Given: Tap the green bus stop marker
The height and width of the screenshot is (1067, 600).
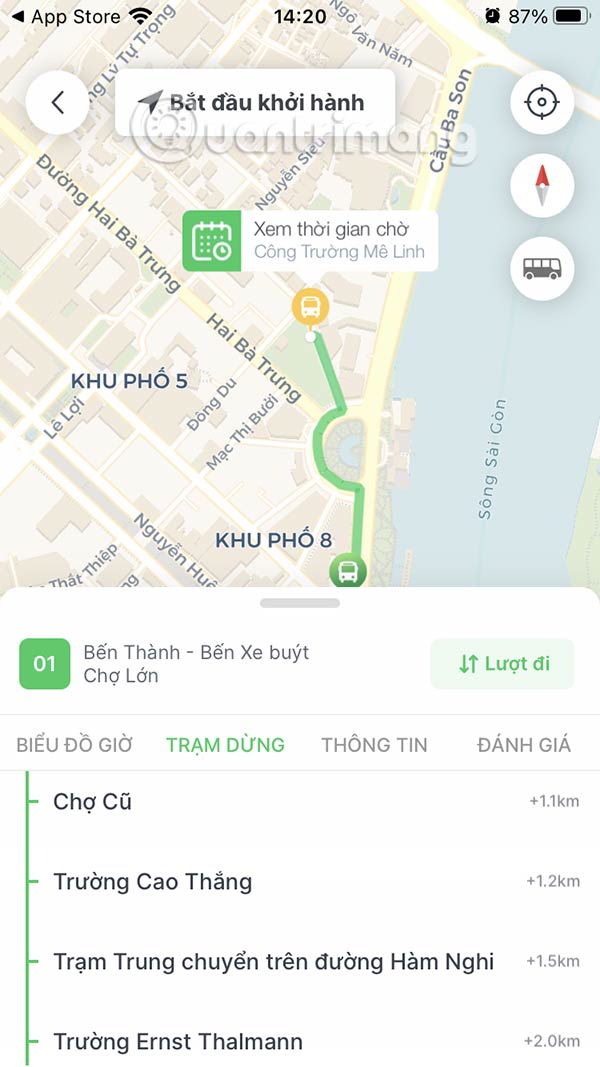Looking at the screenshot, I should click(348, 572).
